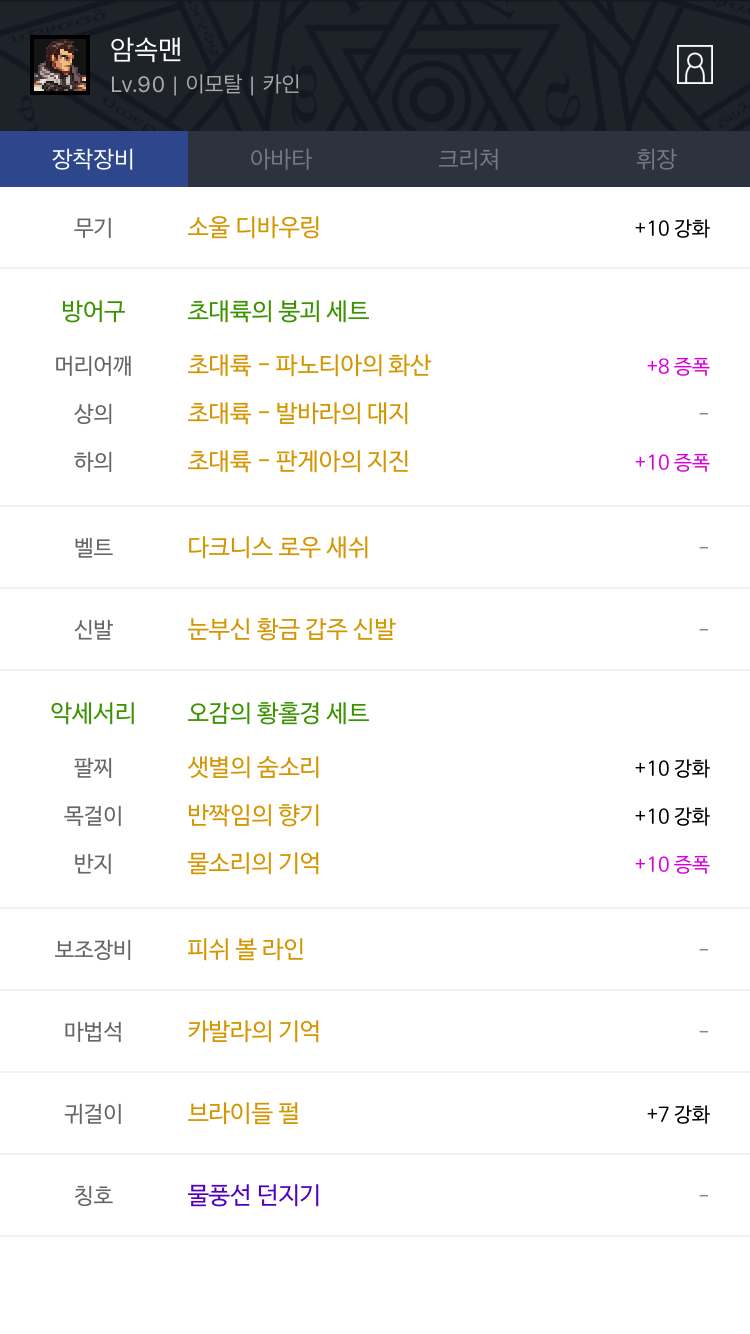View 피쉬 볼 라인 sub-equipment
Screen dimensions: 750x1334
(x=246, y=949)
